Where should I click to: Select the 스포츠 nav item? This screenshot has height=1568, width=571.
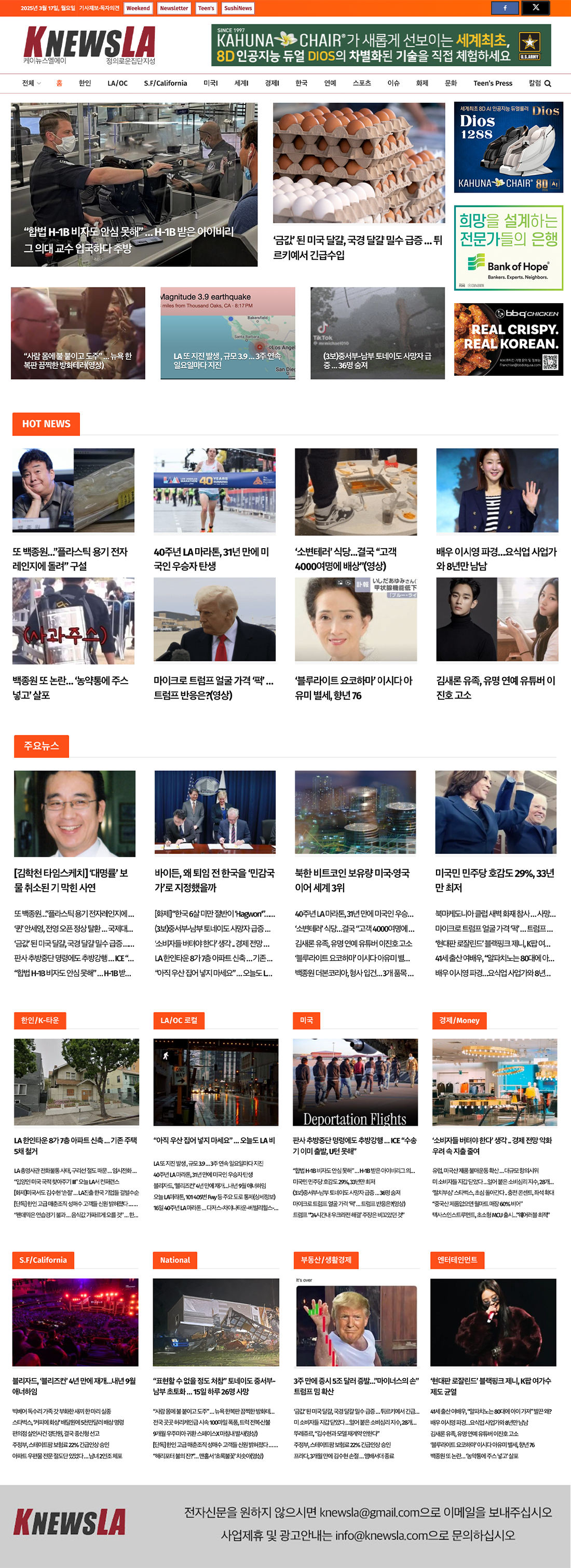point(362,84)
